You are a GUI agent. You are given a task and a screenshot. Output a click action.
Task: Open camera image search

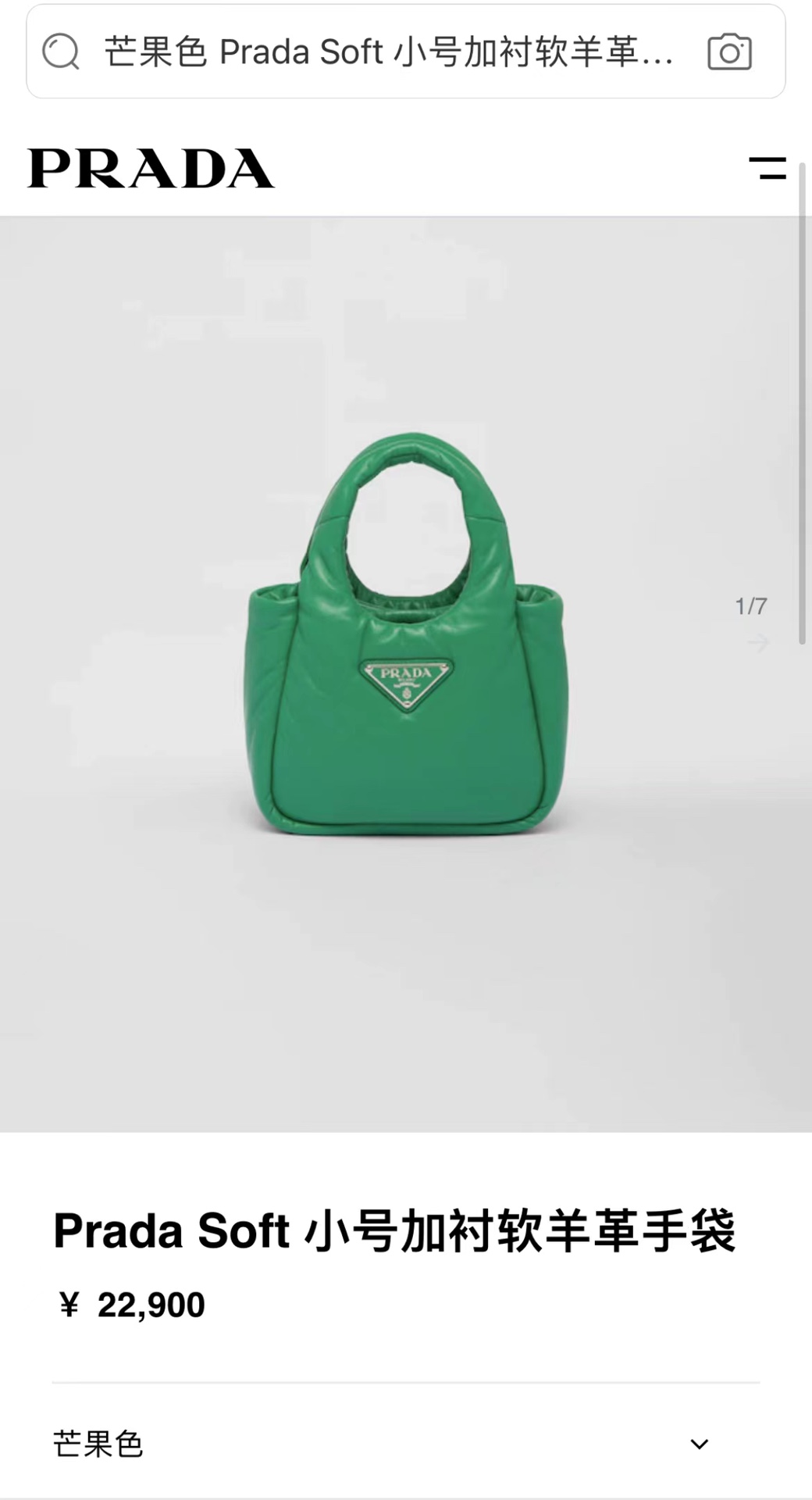point(729,52)
